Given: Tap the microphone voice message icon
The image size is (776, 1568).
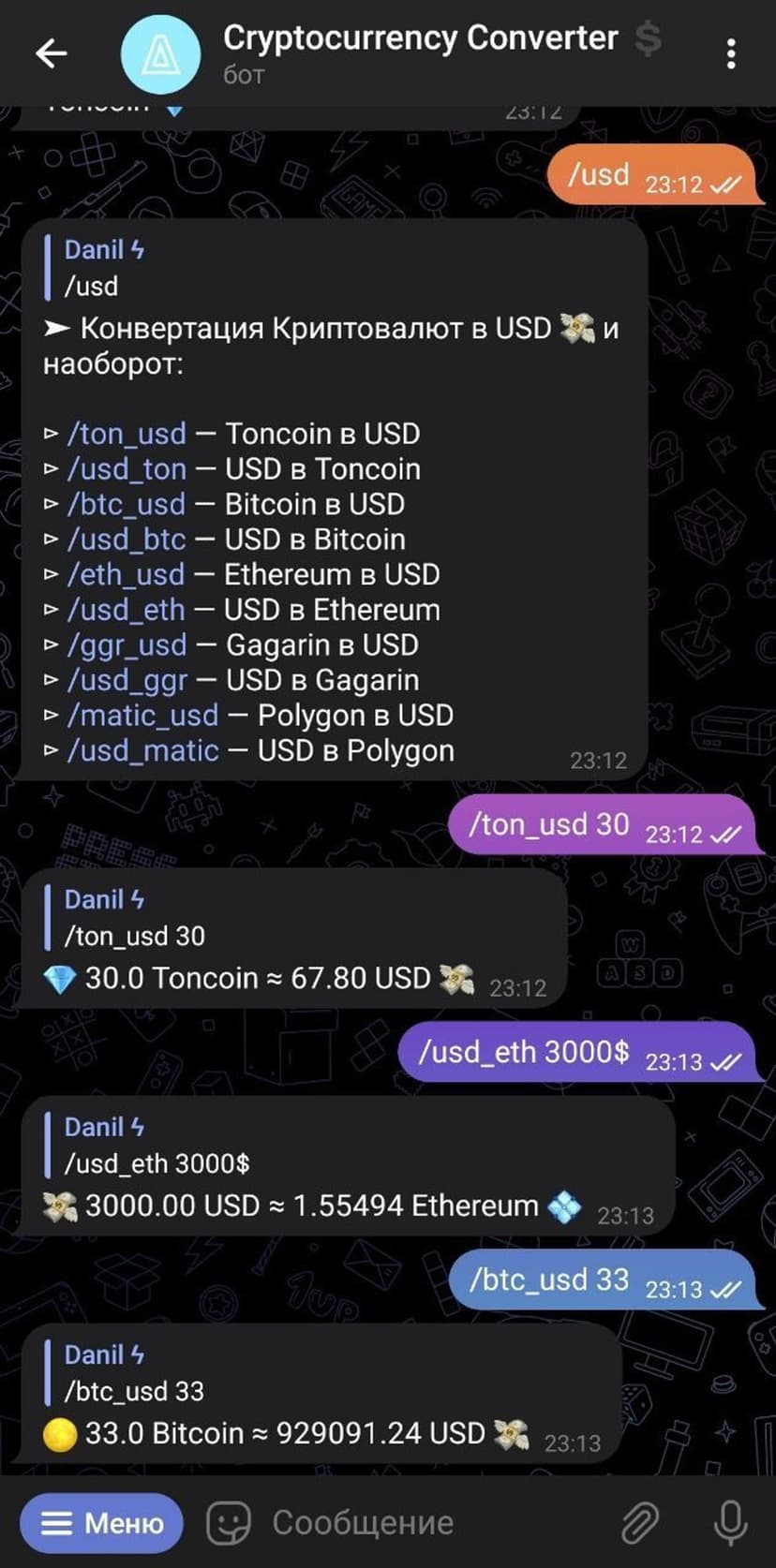Looking at the screenshot, I should point(729,1523).
